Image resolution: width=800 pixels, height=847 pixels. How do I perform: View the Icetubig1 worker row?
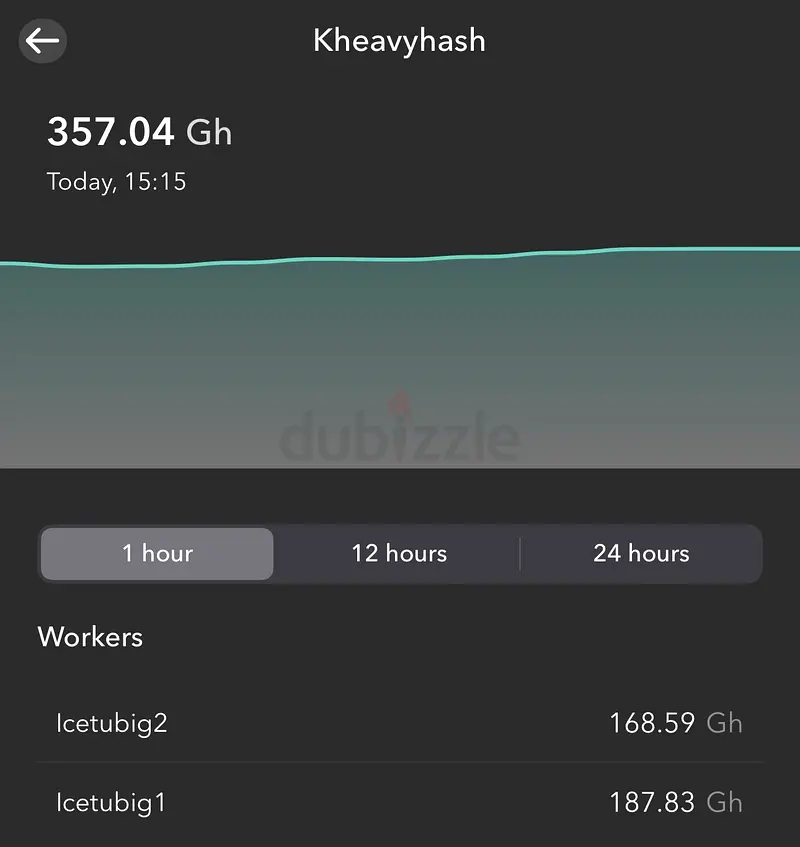(399, 802)
